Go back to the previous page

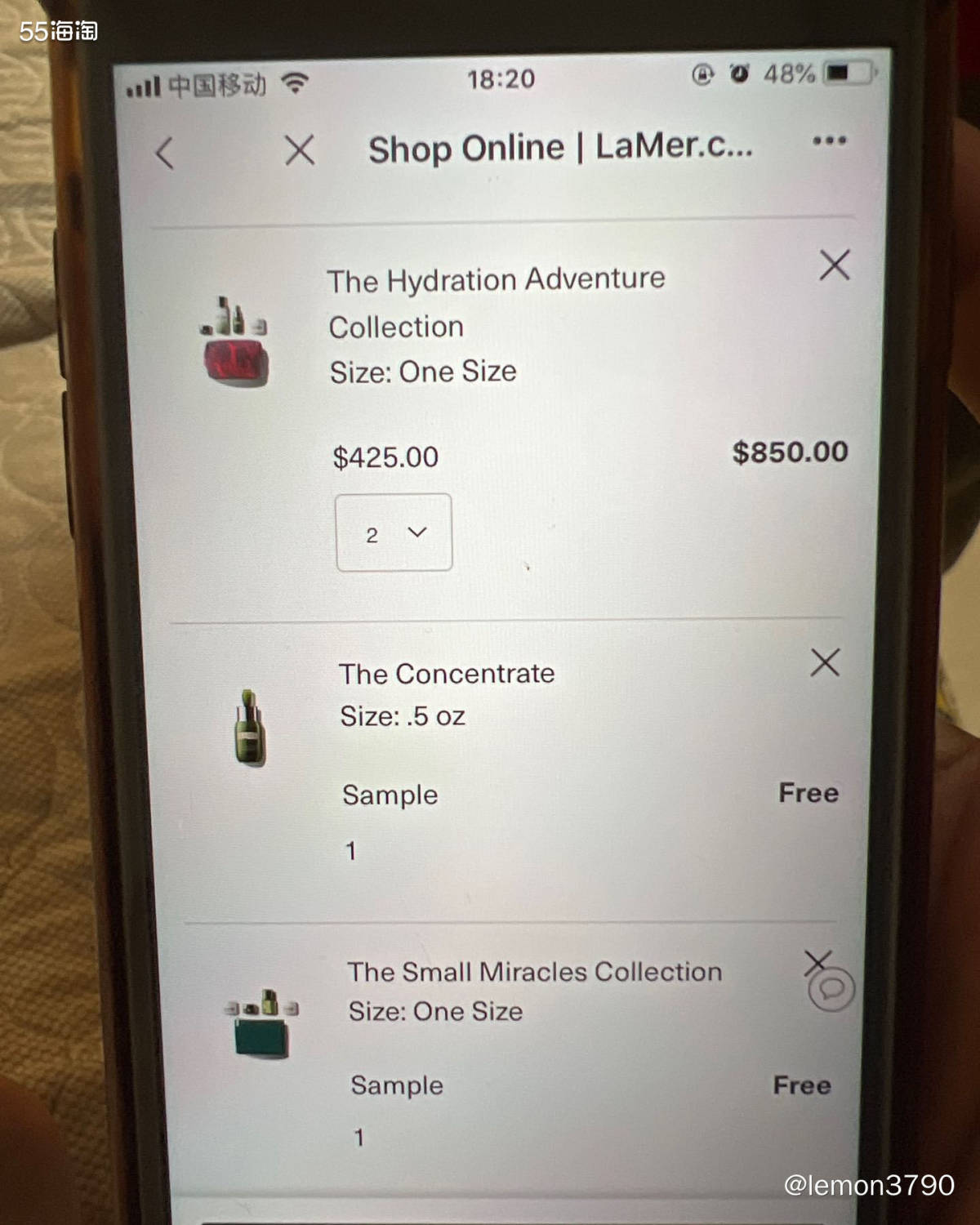point(165,153)
